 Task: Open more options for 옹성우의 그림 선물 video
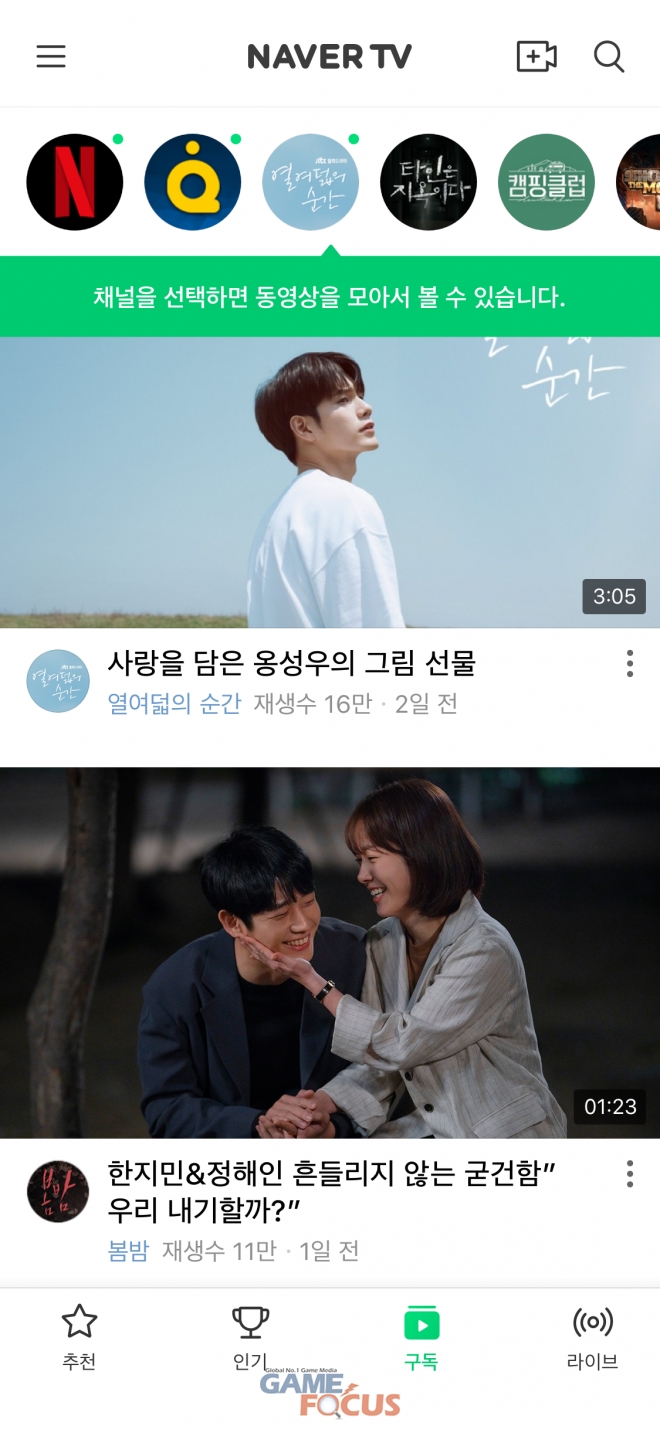tap(629, 663)
